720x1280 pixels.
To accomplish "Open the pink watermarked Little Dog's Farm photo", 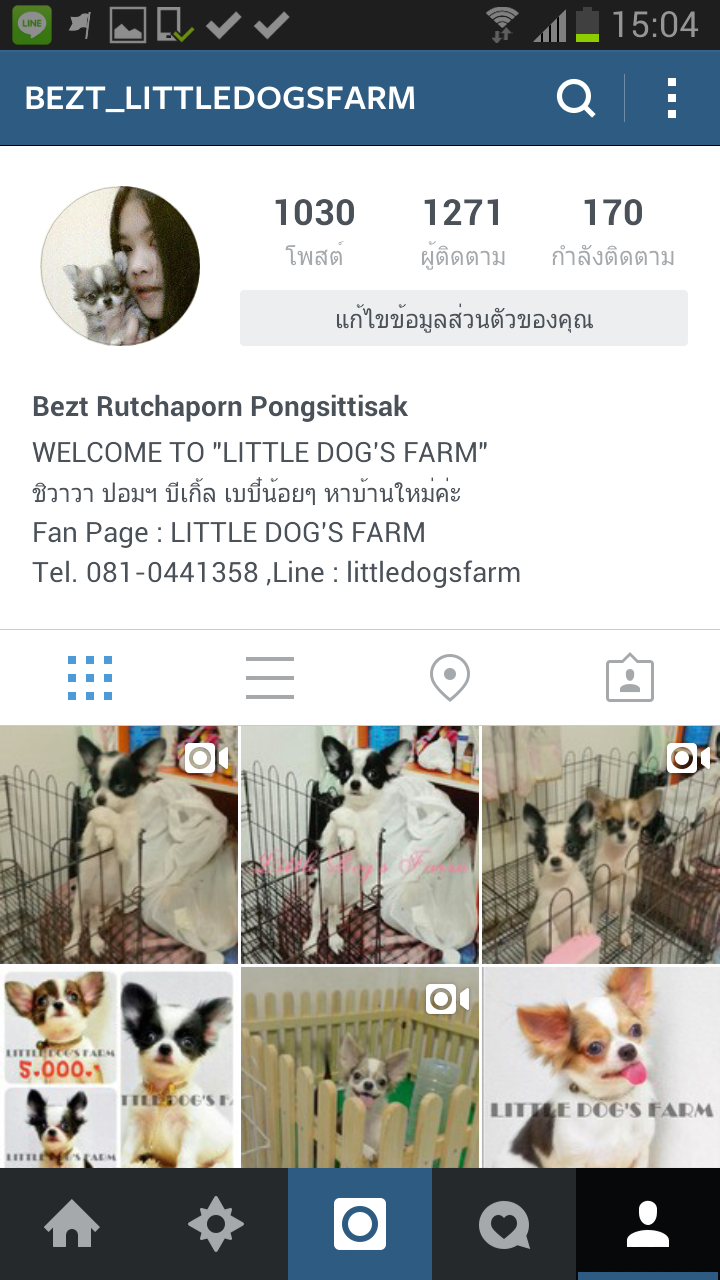I will pos(360,844).
